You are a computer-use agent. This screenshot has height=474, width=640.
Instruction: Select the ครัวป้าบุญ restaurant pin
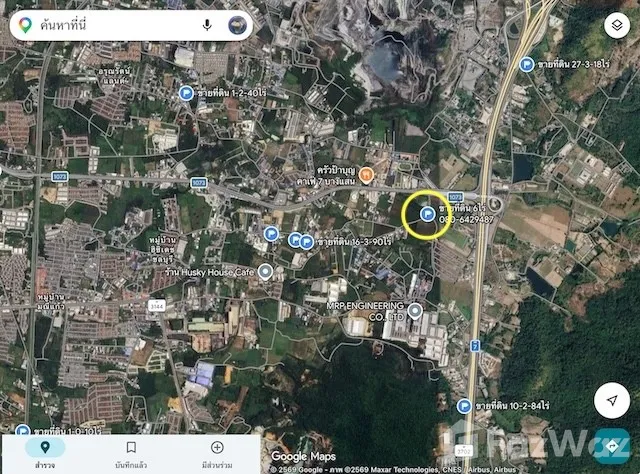point(366,176)
